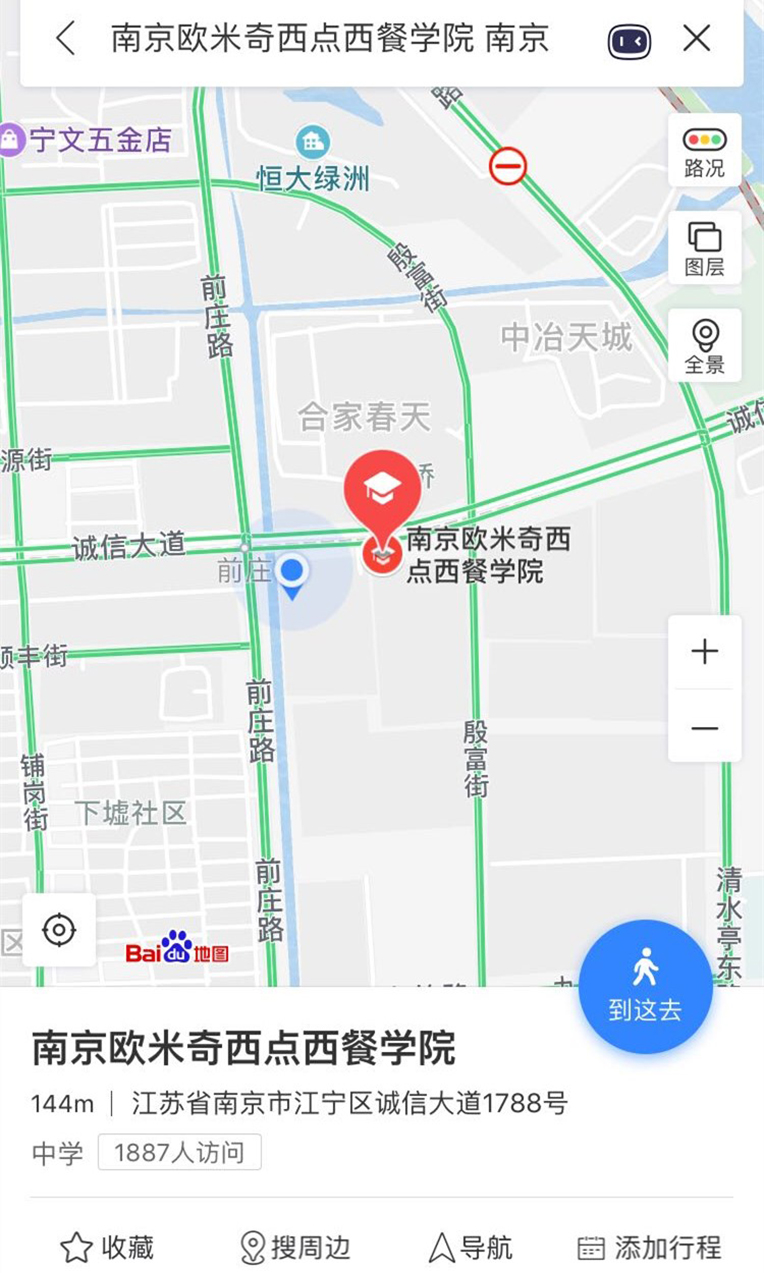764x1273 pixels.
Task: Toggle the 路况 traffic layer
Action: click(704, 151)
